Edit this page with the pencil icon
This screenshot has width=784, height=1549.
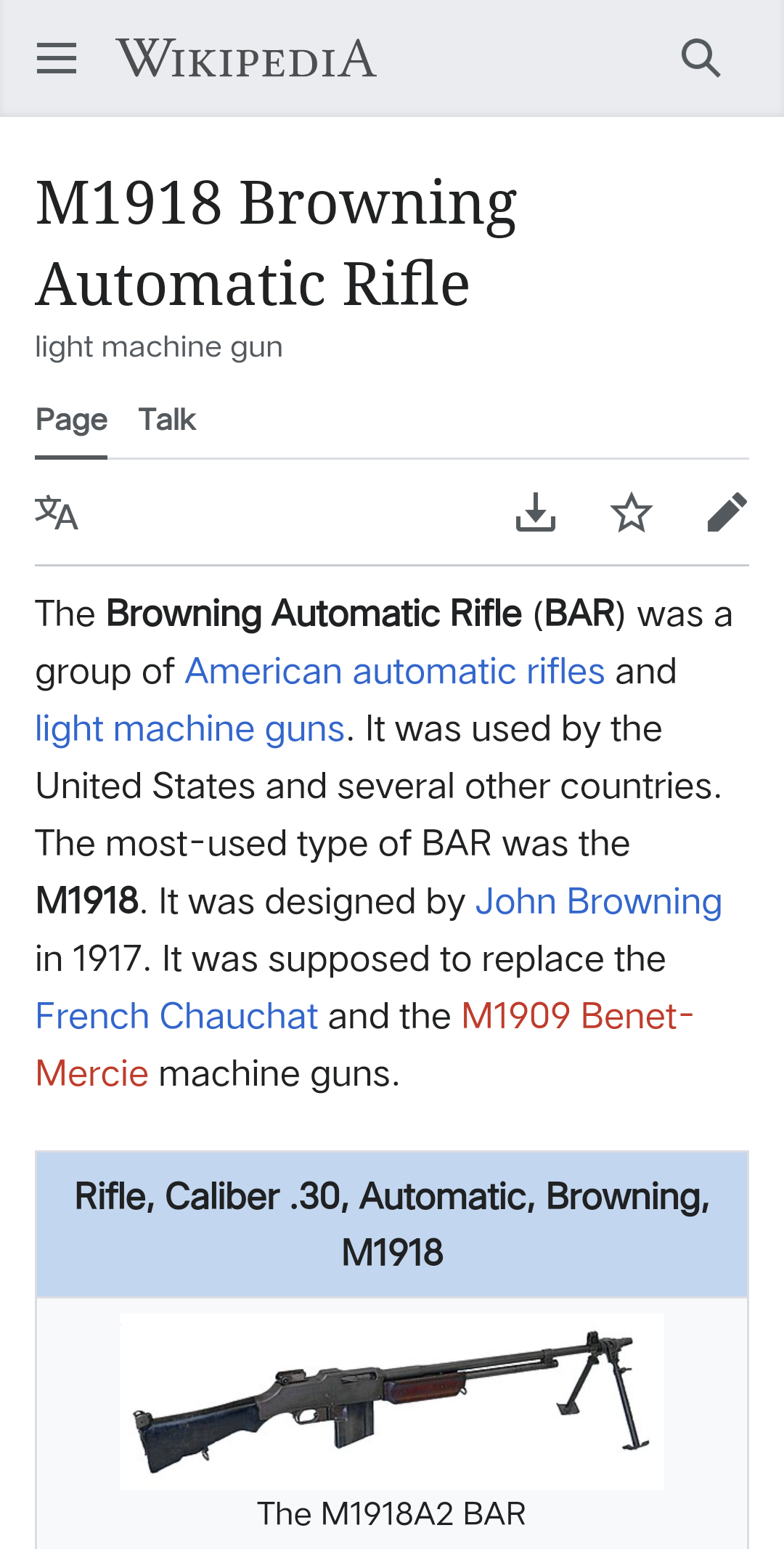(727, 513)
